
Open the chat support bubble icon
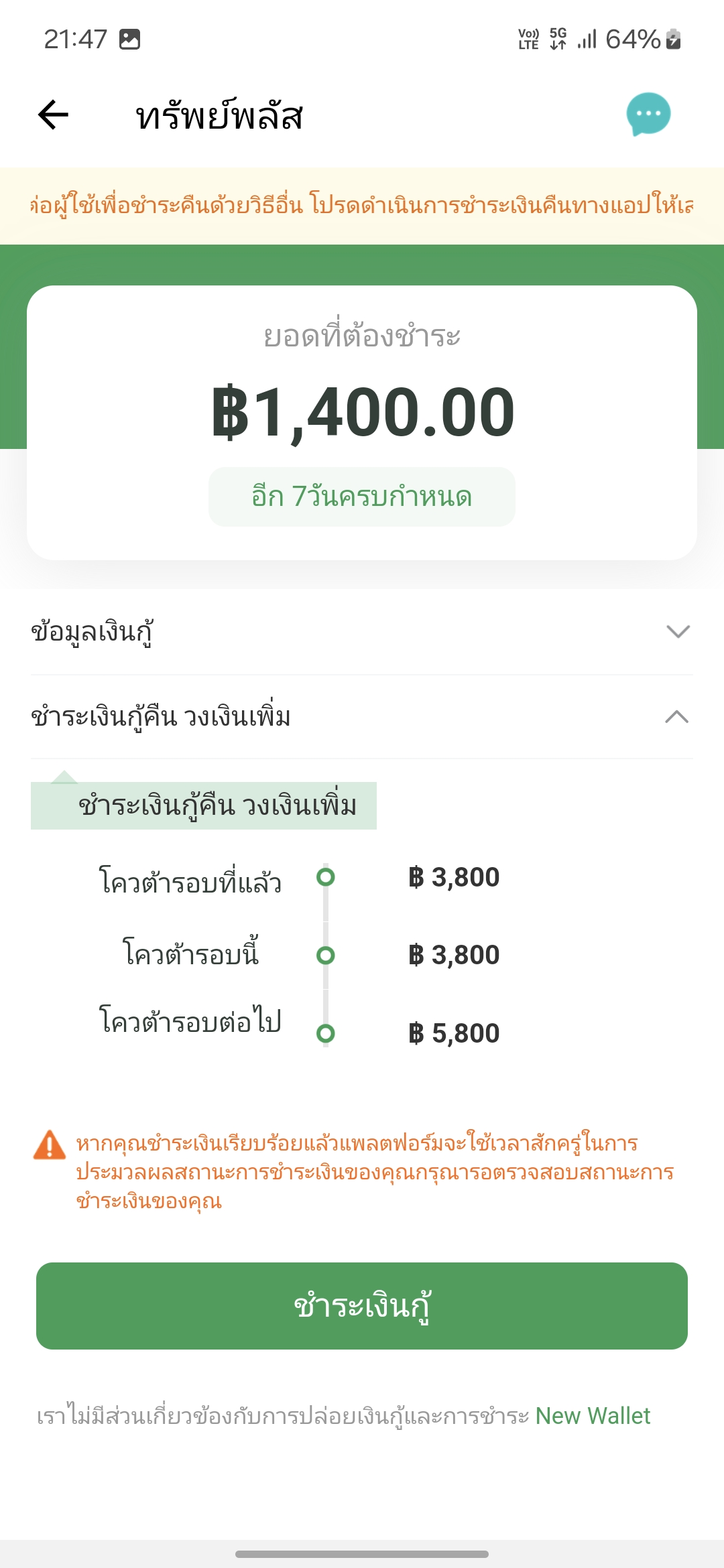click(648, 114)
